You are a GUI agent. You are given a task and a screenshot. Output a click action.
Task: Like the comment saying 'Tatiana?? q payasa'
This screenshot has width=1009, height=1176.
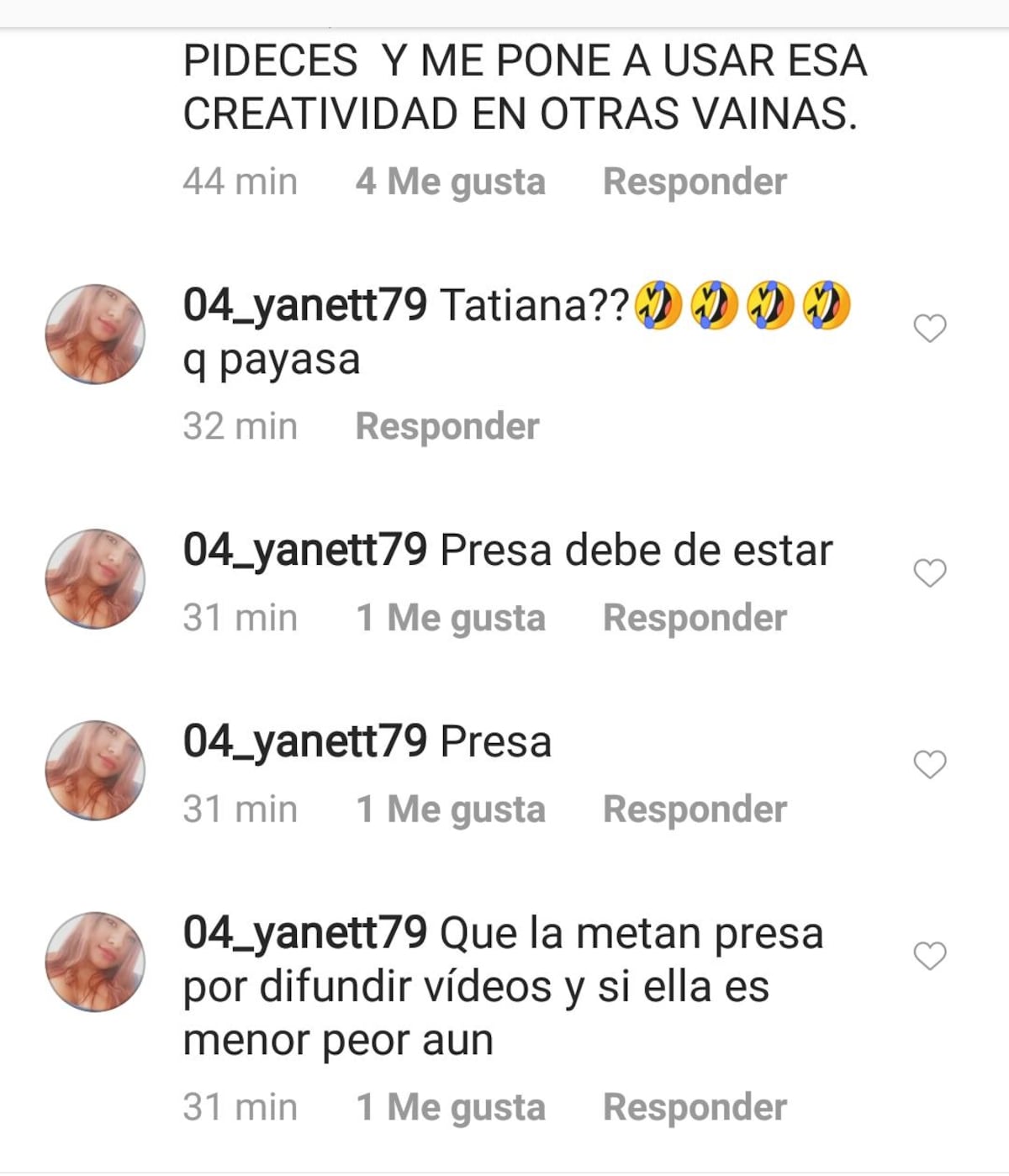928,330
